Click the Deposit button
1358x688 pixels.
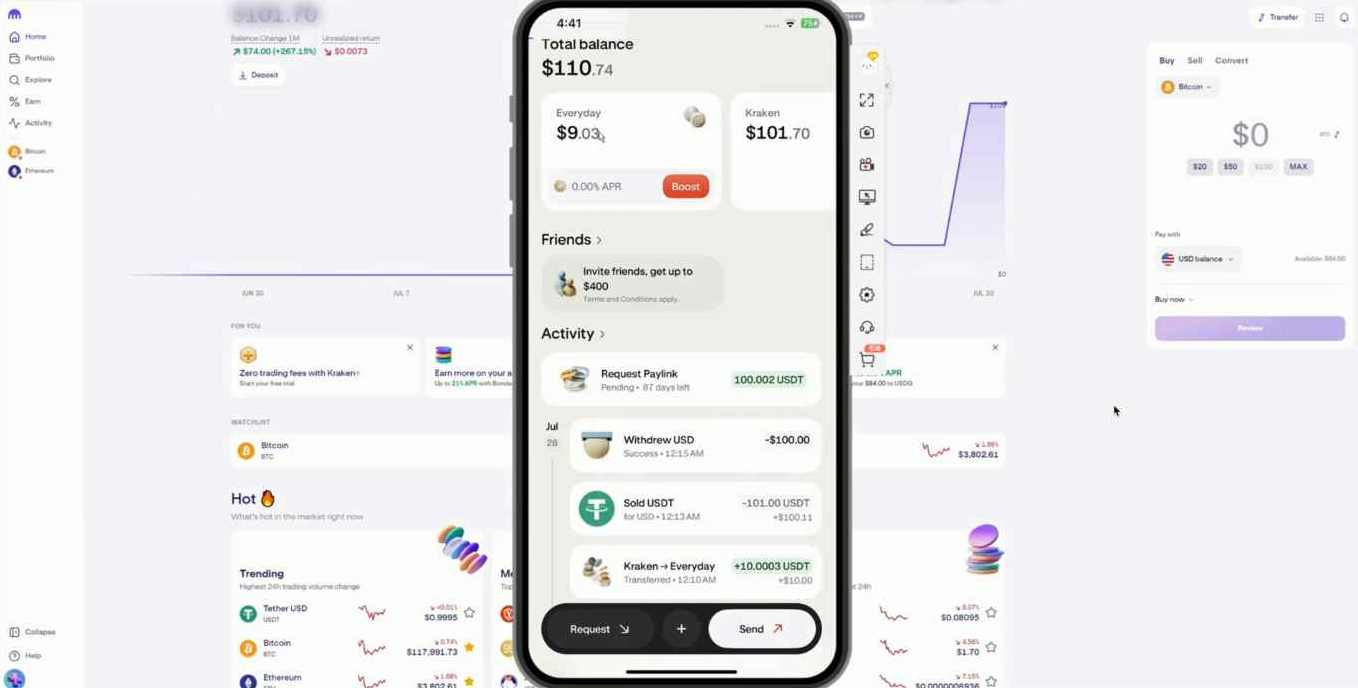[258, 75]
